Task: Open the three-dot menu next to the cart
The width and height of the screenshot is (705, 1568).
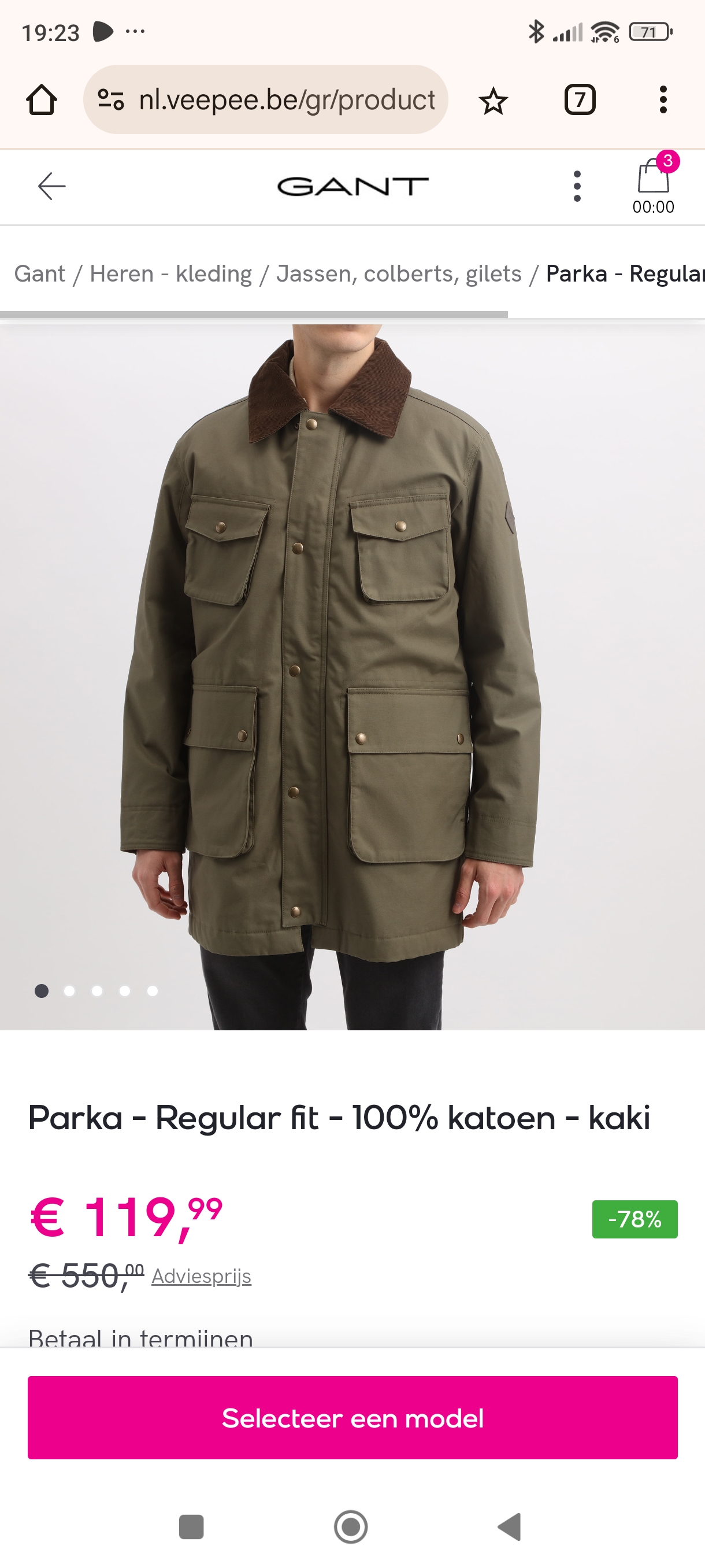Action: 576,187
